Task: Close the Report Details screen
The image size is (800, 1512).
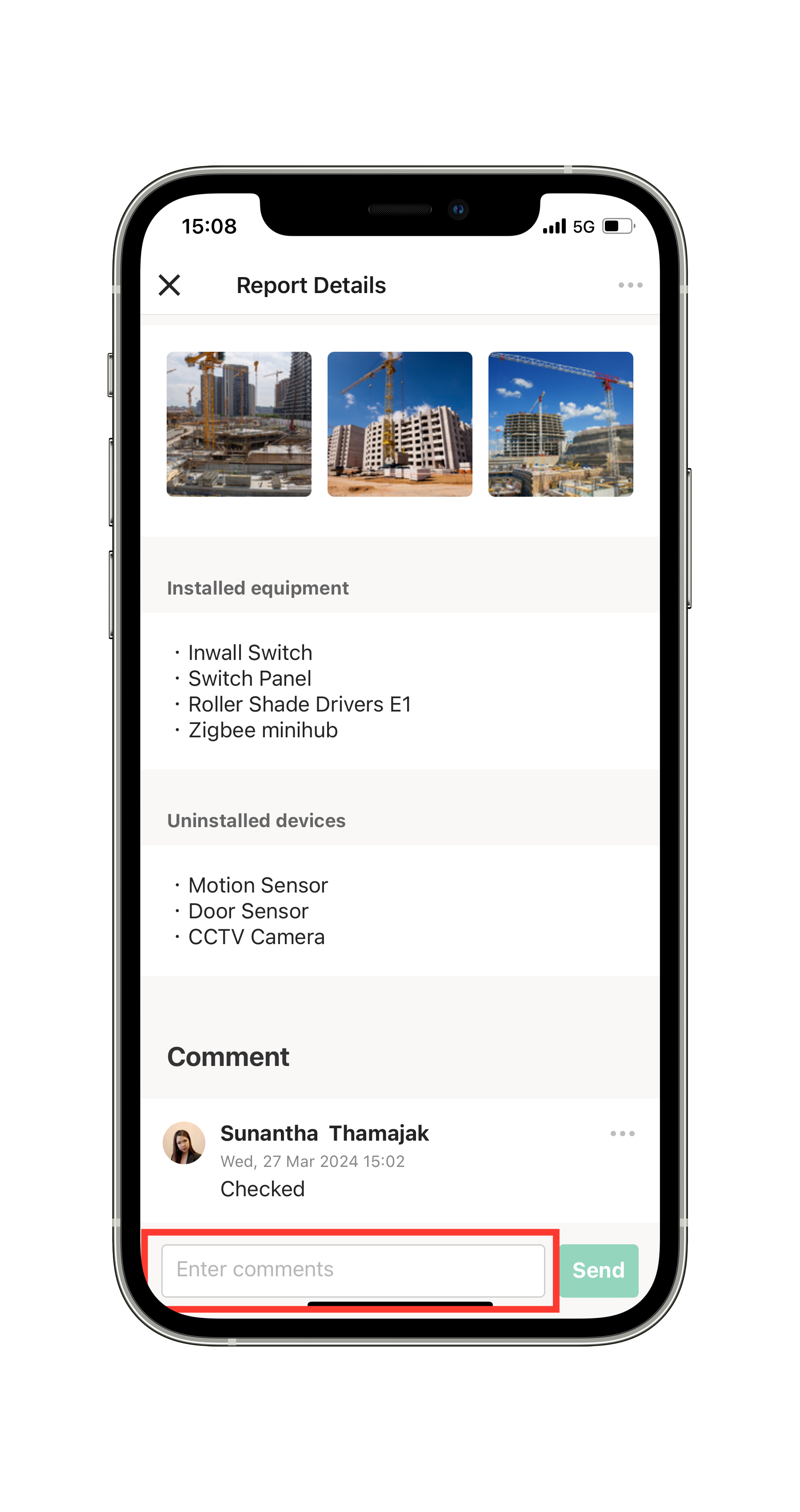Action: pyautogui.click(x=169, y=285)
